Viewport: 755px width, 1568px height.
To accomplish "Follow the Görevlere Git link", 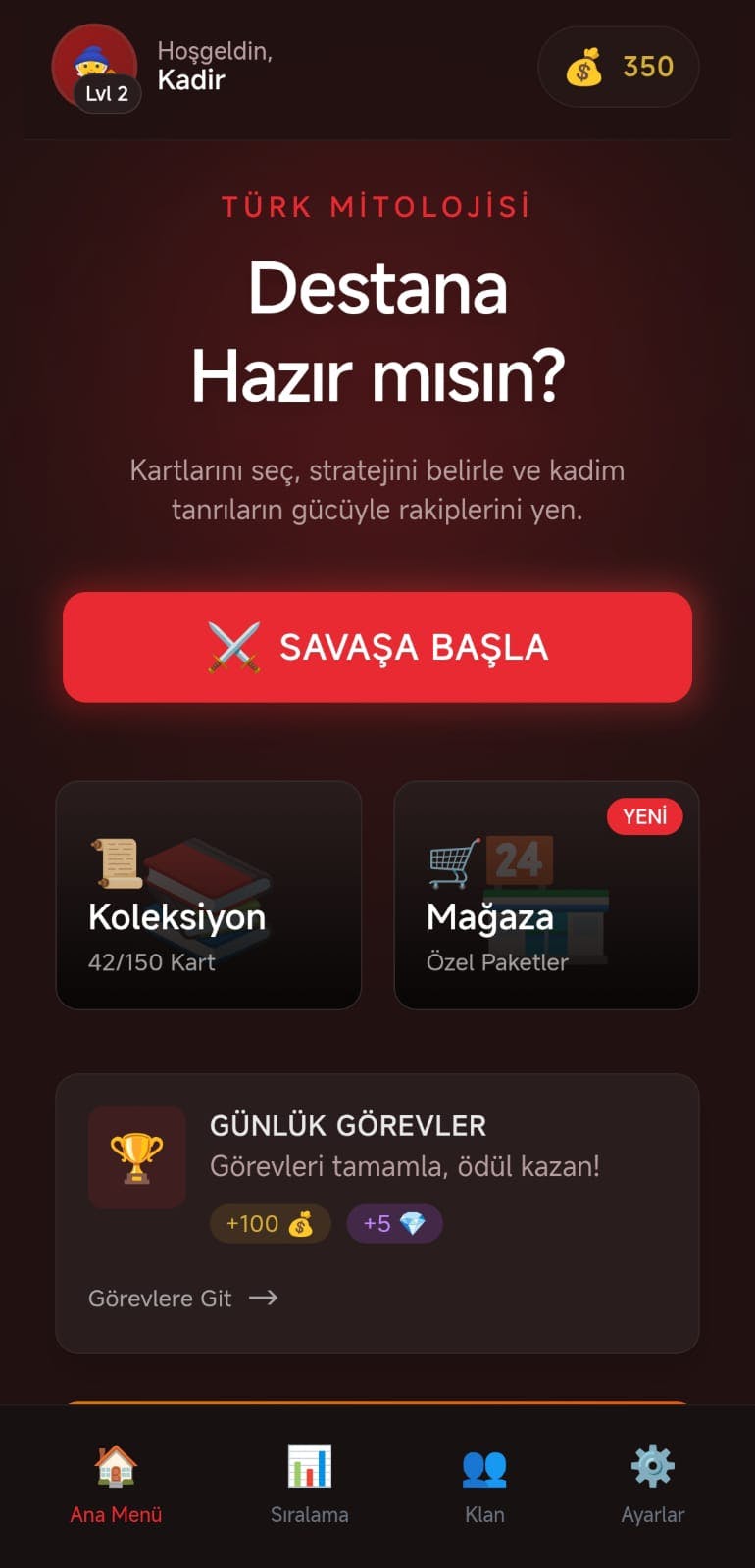I will click(x=183, y=1298).
